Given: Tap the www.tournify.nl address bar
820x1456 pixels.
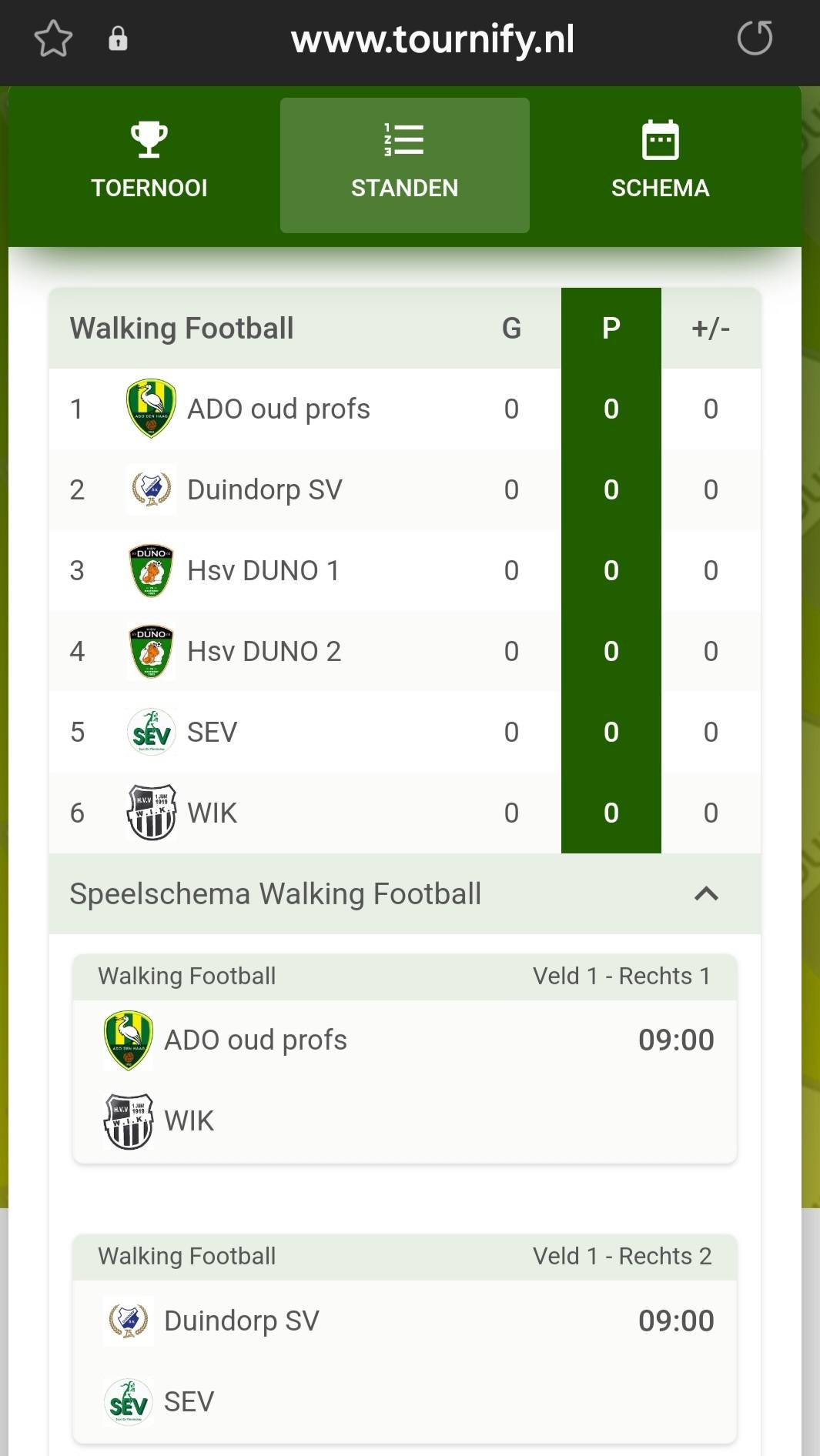Looking at the screenshot, I should click(432, 39).
